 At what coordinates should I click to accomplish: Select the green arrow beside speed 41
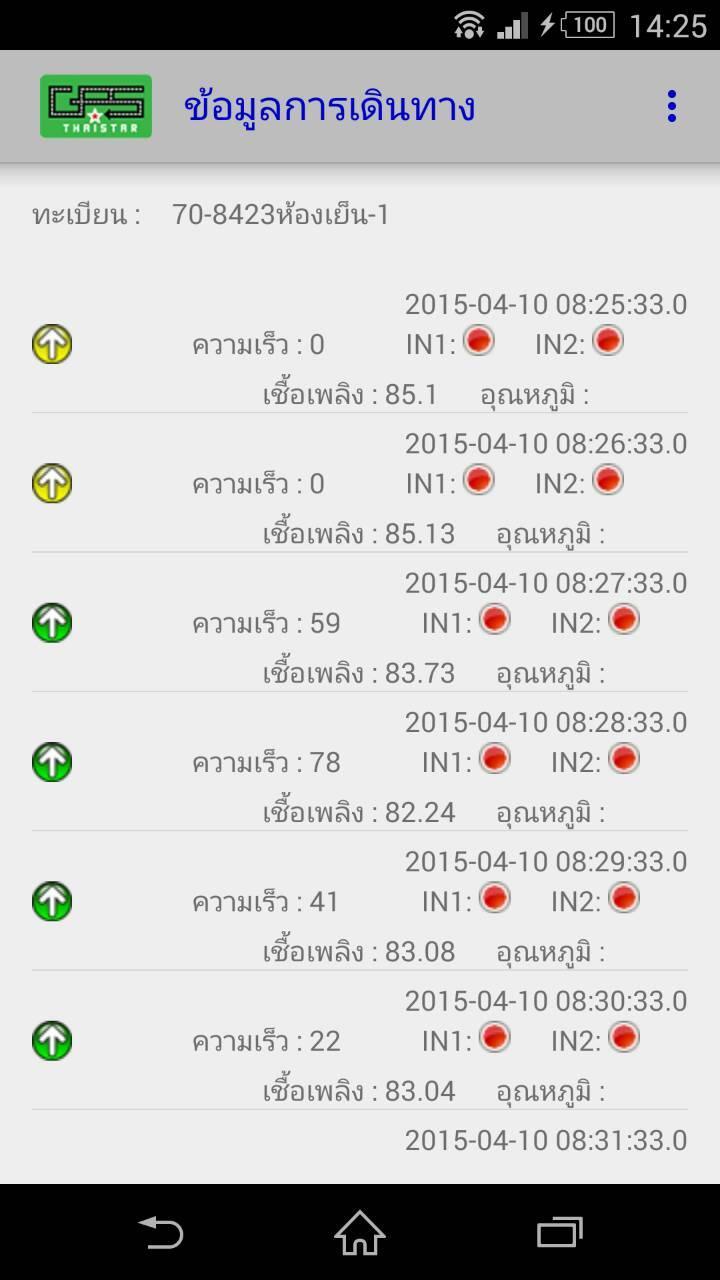tap(51, 901)
